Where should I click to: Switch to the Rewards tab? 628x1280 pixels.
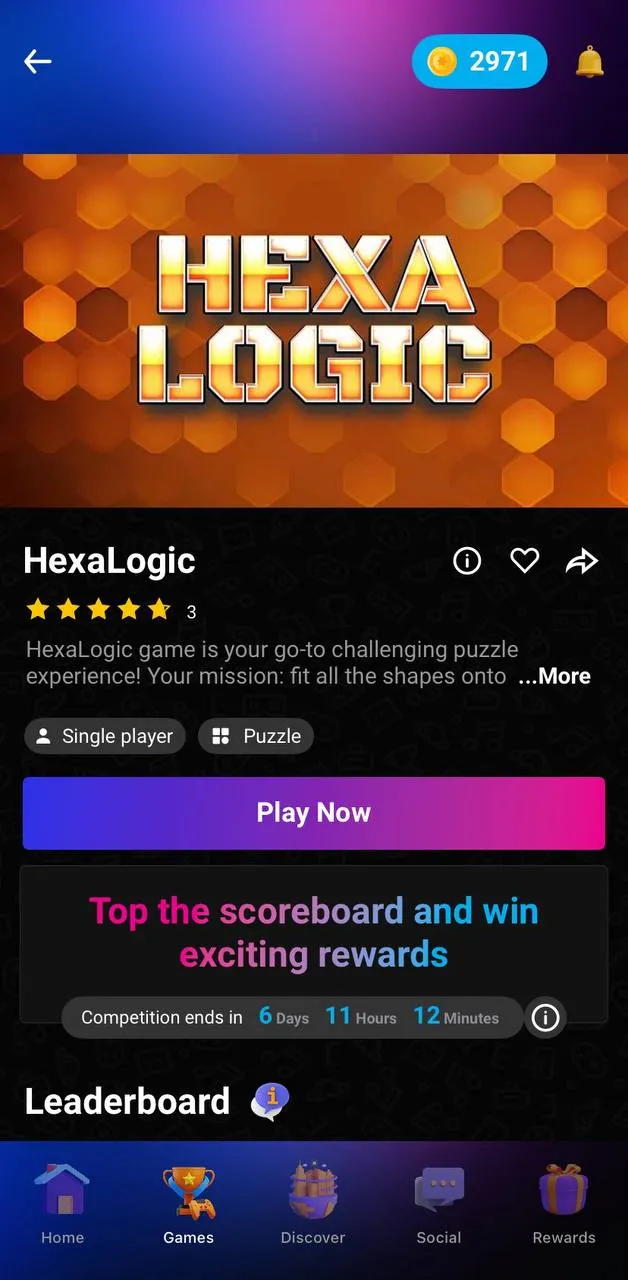click(x=564, y=1204)
